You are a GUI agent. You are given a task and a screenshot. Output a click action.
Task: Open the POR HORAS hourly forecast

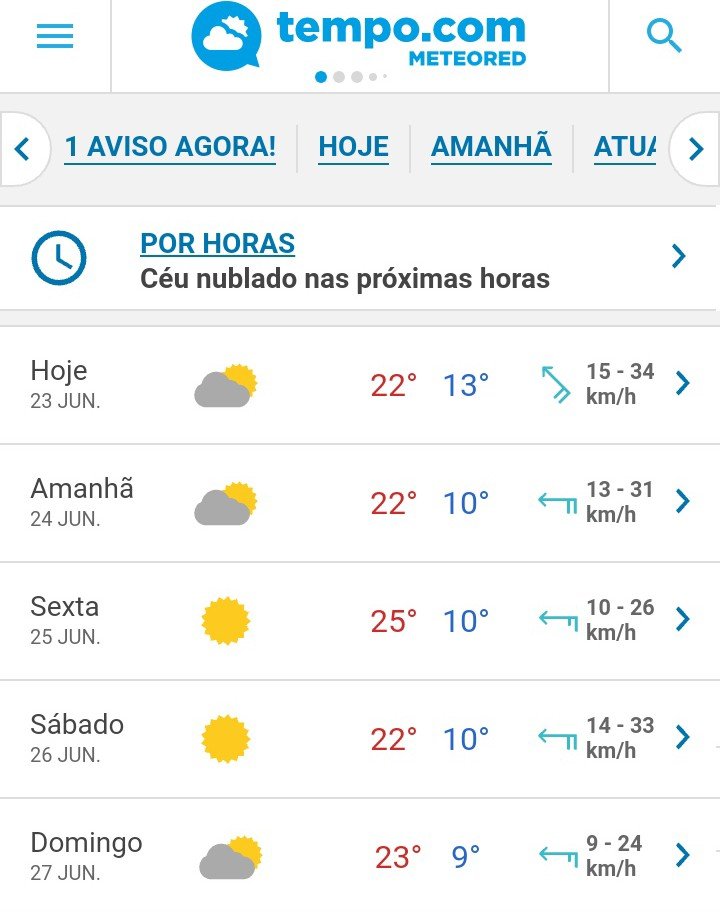[217, 243]
